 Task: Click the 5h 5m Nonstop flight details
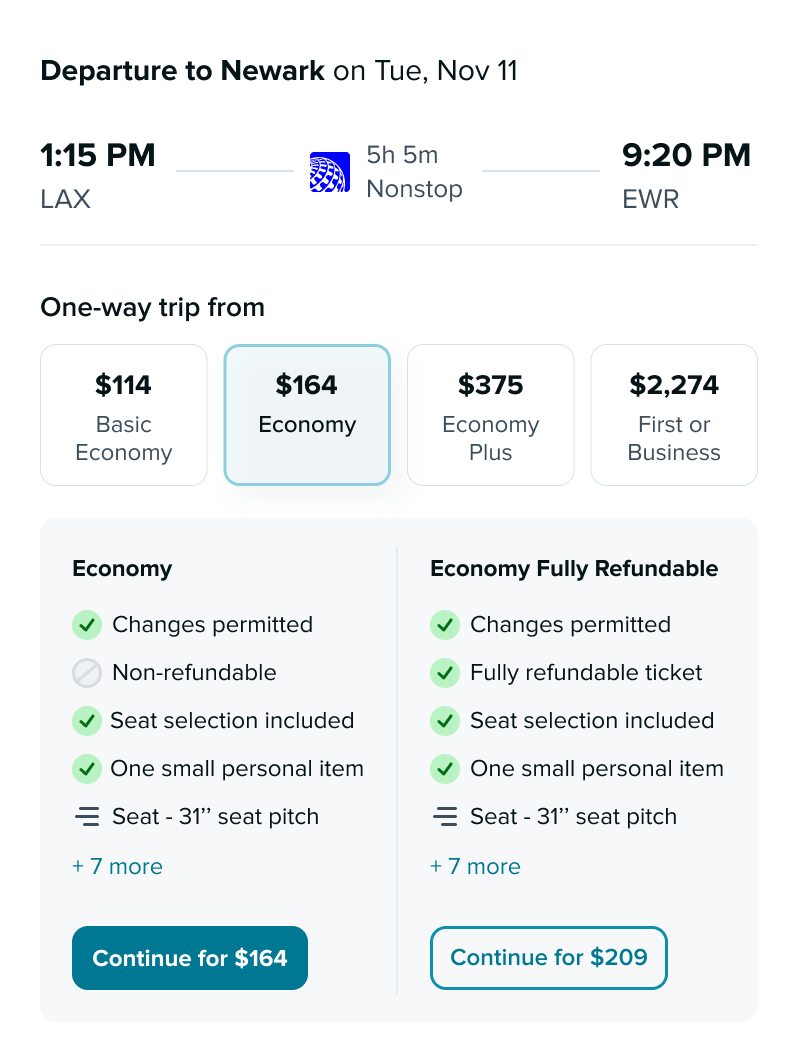click(x=415, y=172)
